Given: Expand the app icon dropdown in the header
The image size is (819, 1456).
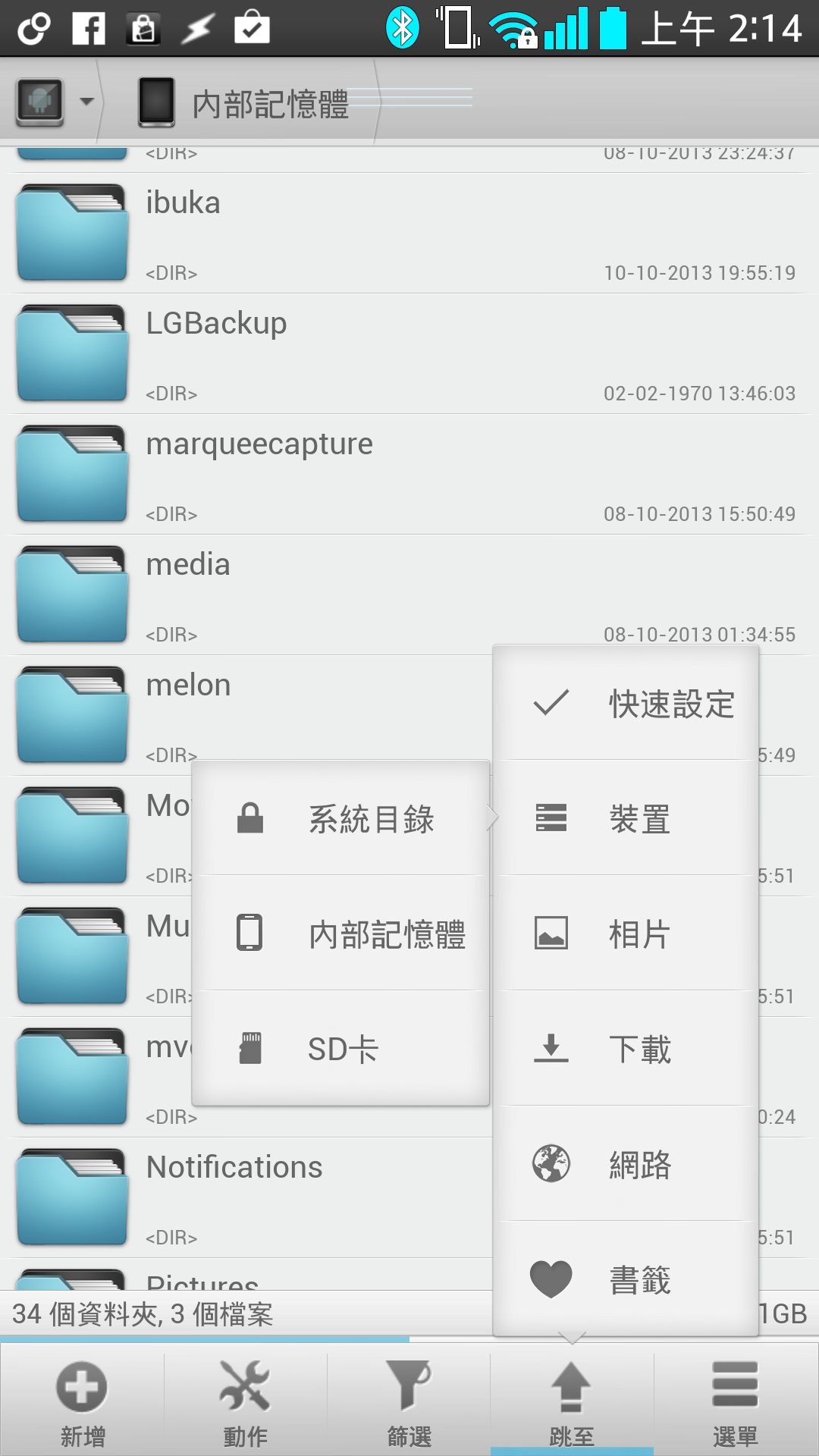Looking at the screenshot, I should tap(55, 101).
